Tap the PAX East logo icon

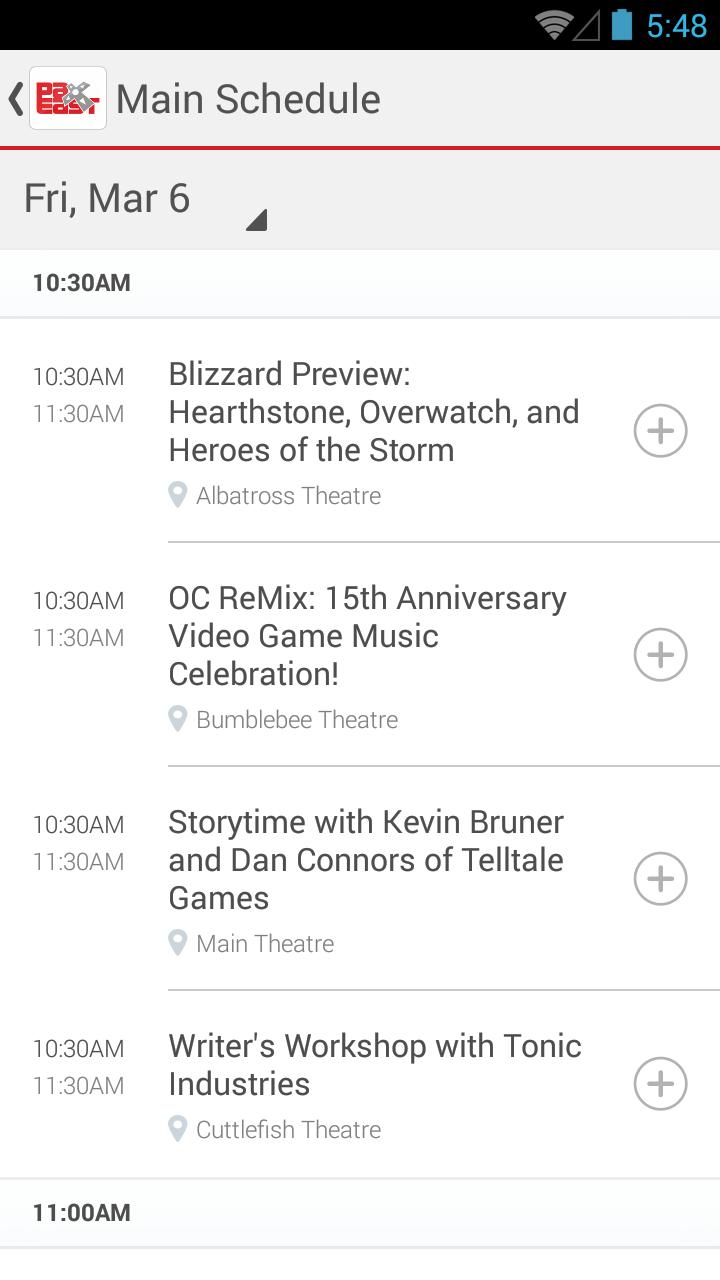(x=66, y=97)
